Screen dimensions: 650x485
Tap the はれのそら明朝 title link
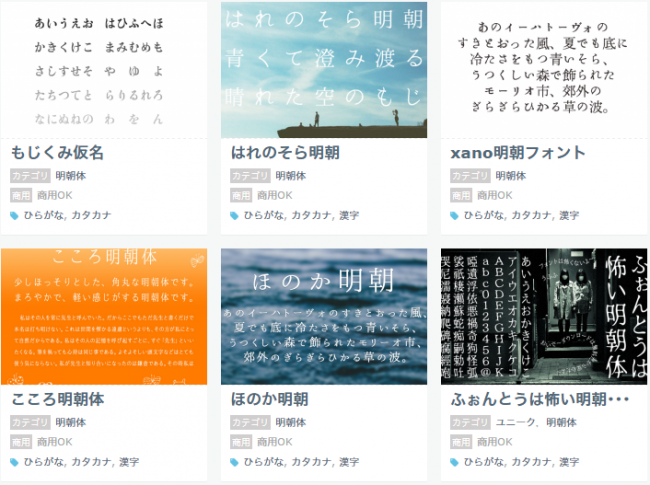[285, 153]
